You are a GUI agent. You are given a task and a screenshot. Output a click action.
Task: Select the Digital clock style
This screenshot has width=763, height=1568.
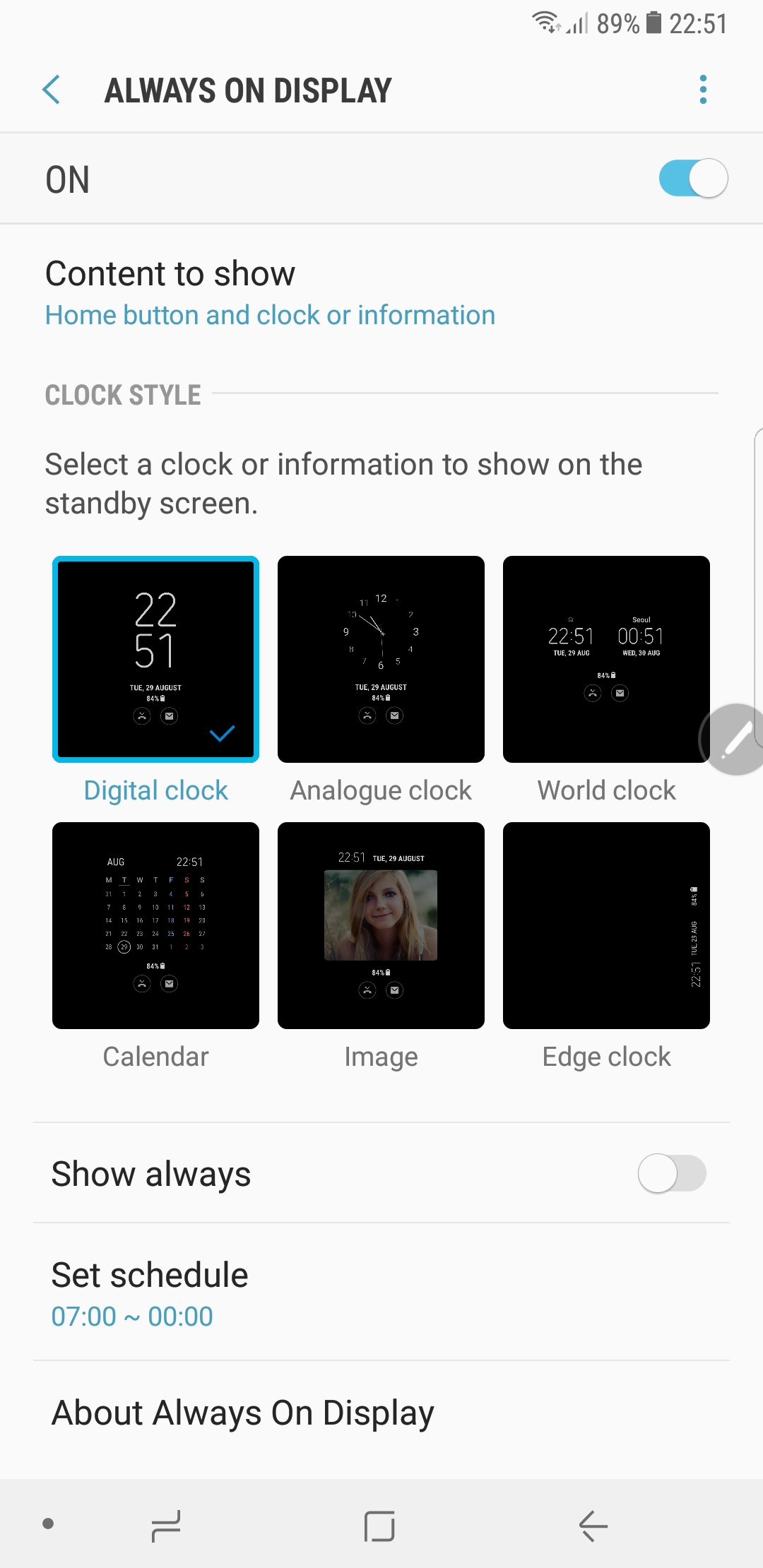[x=155, y=660]
